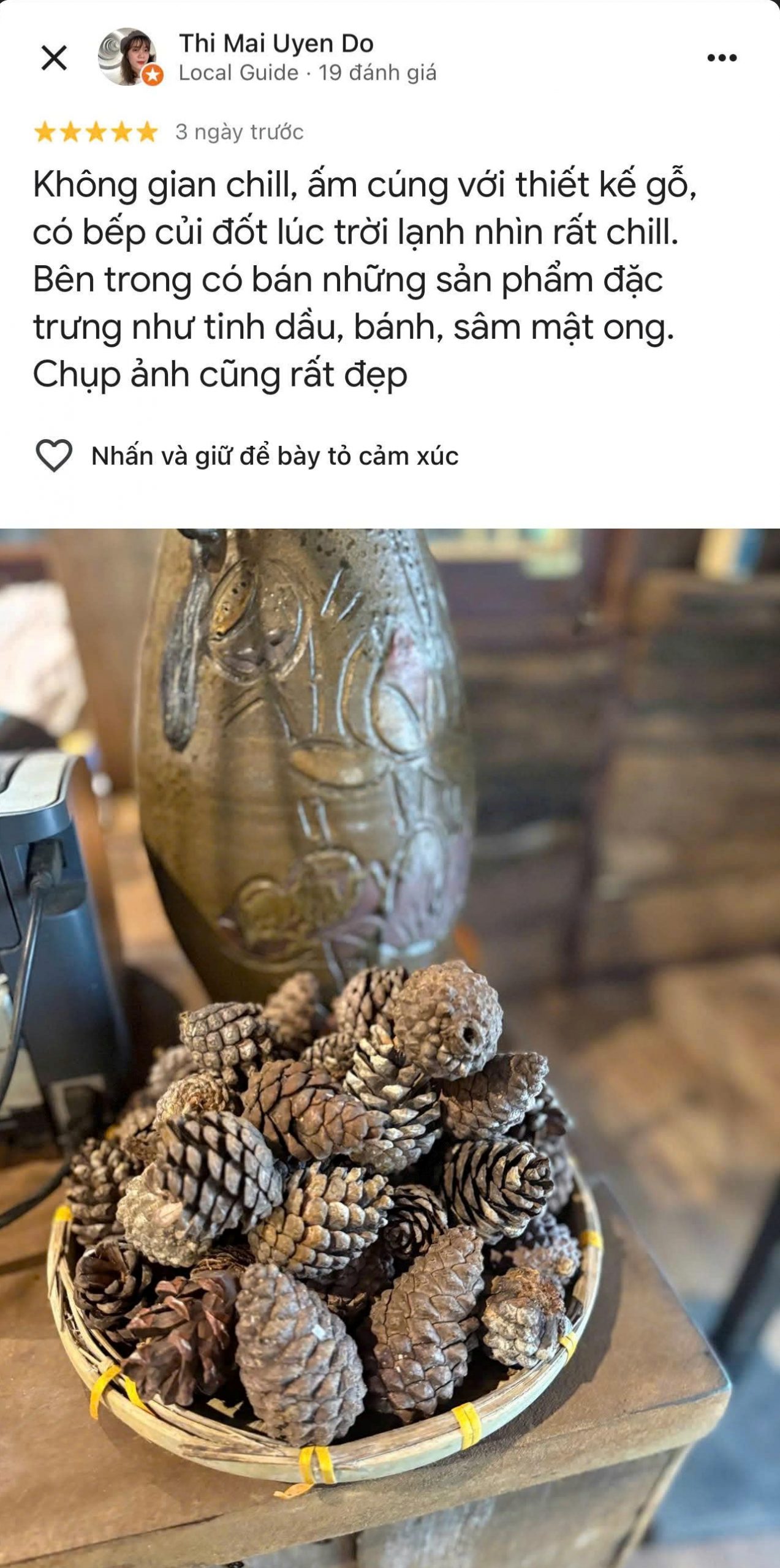Open Thi Mai Uyen Do's profile picture
780x1568 pixels.
coord(127,57)
